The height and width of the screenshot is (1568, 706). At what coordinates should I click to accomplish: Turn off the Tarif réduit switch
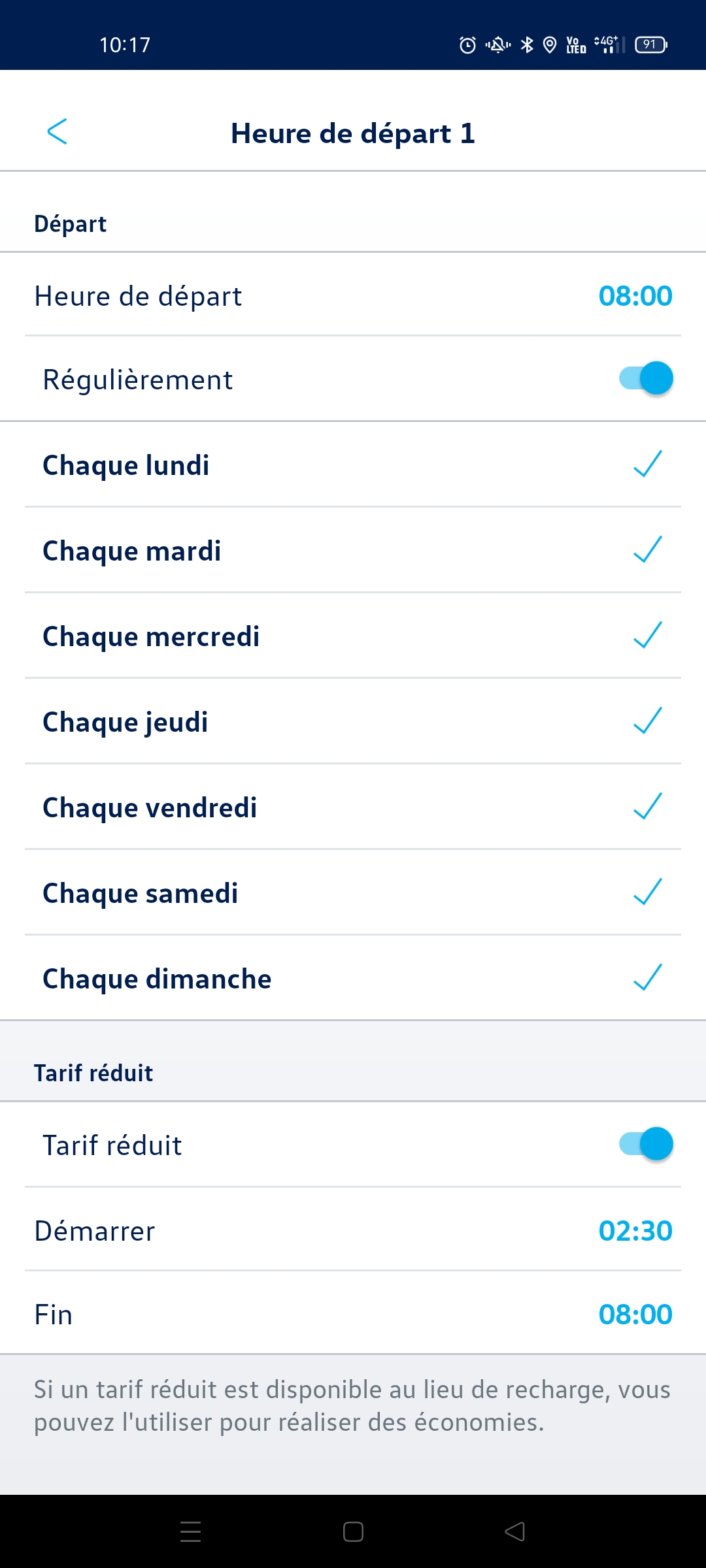[646, 1144]
